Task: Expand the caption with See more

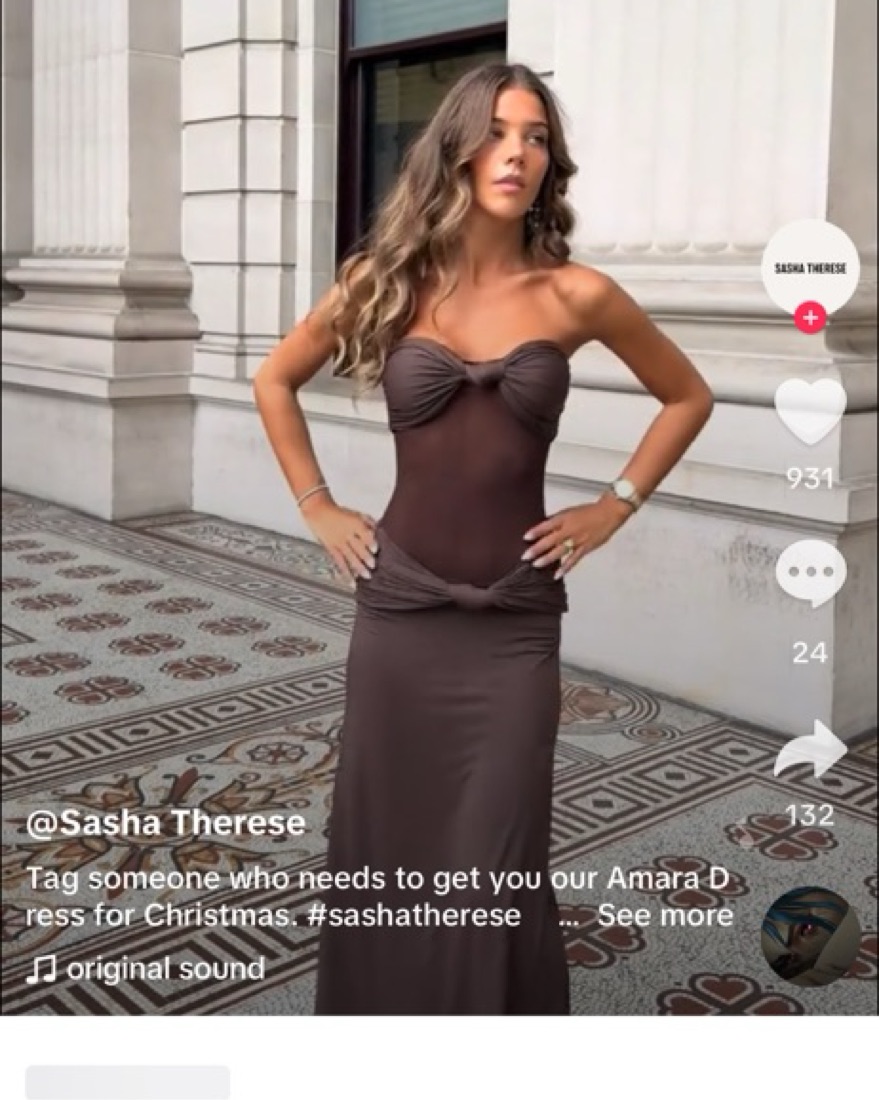Action: [x=664, y=915]
